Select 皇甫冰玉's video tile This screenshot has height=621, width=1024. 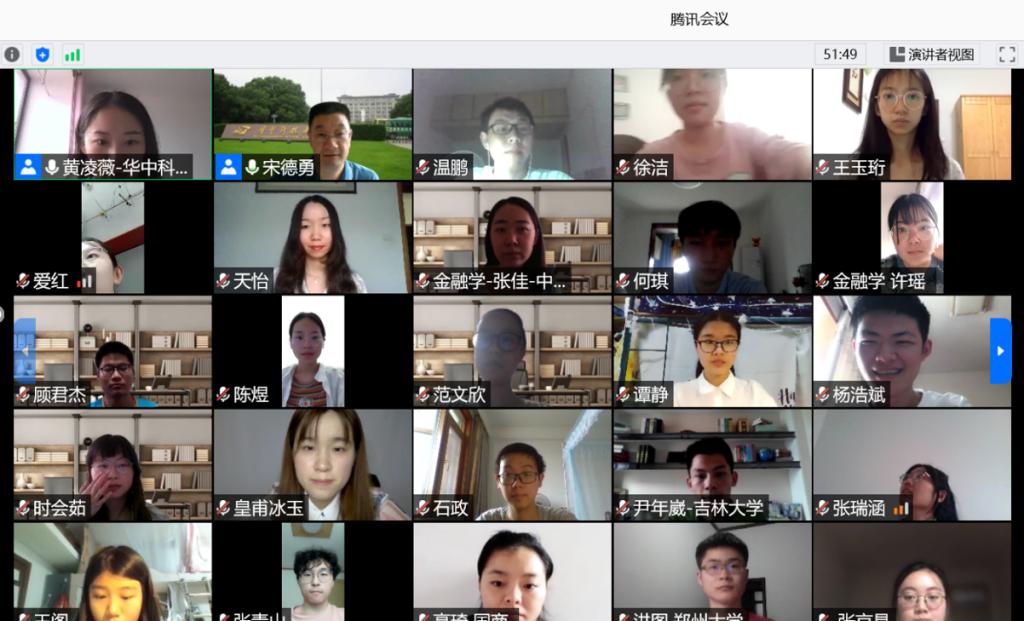coord(312,465)
